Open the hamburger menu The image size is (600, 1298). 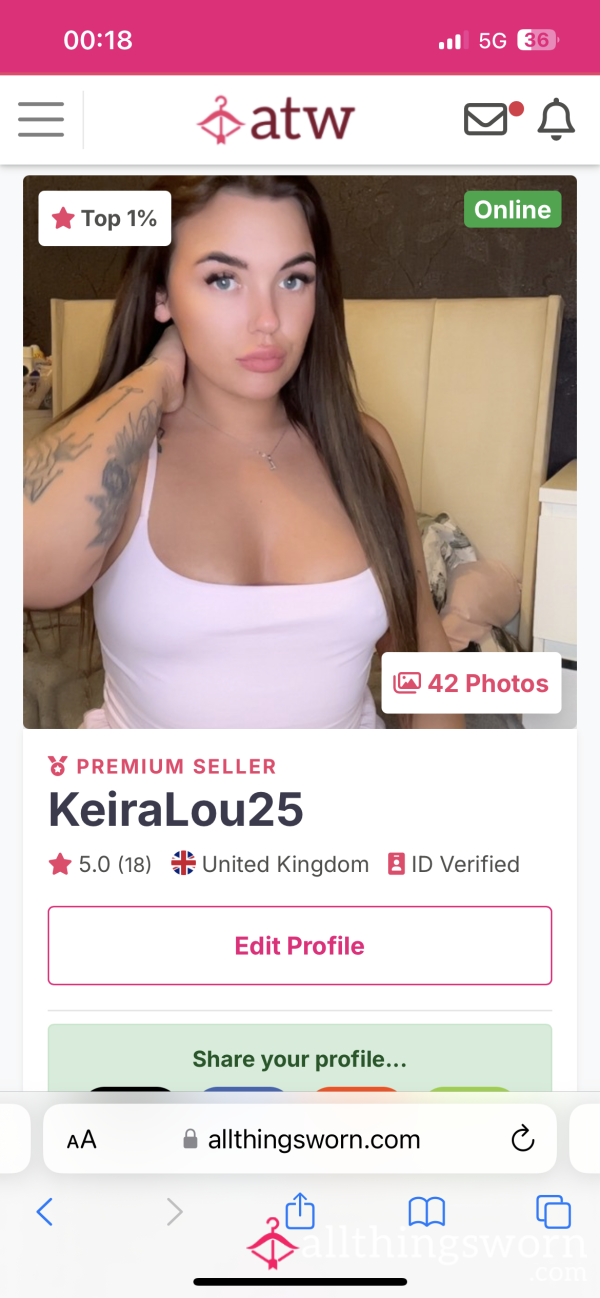pyautogui.click(x=41, y=120)
